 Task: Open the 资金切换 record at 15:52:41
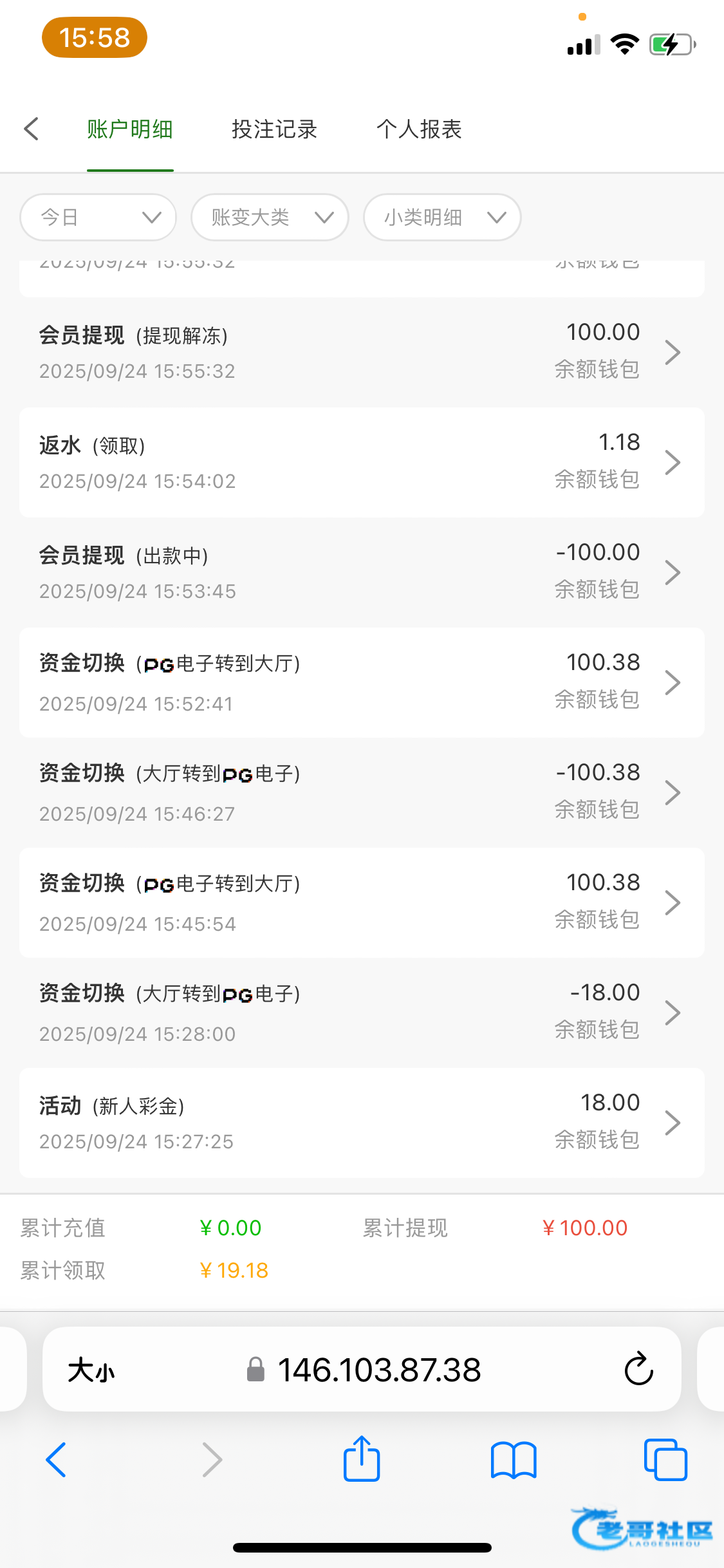click(362, 682)
